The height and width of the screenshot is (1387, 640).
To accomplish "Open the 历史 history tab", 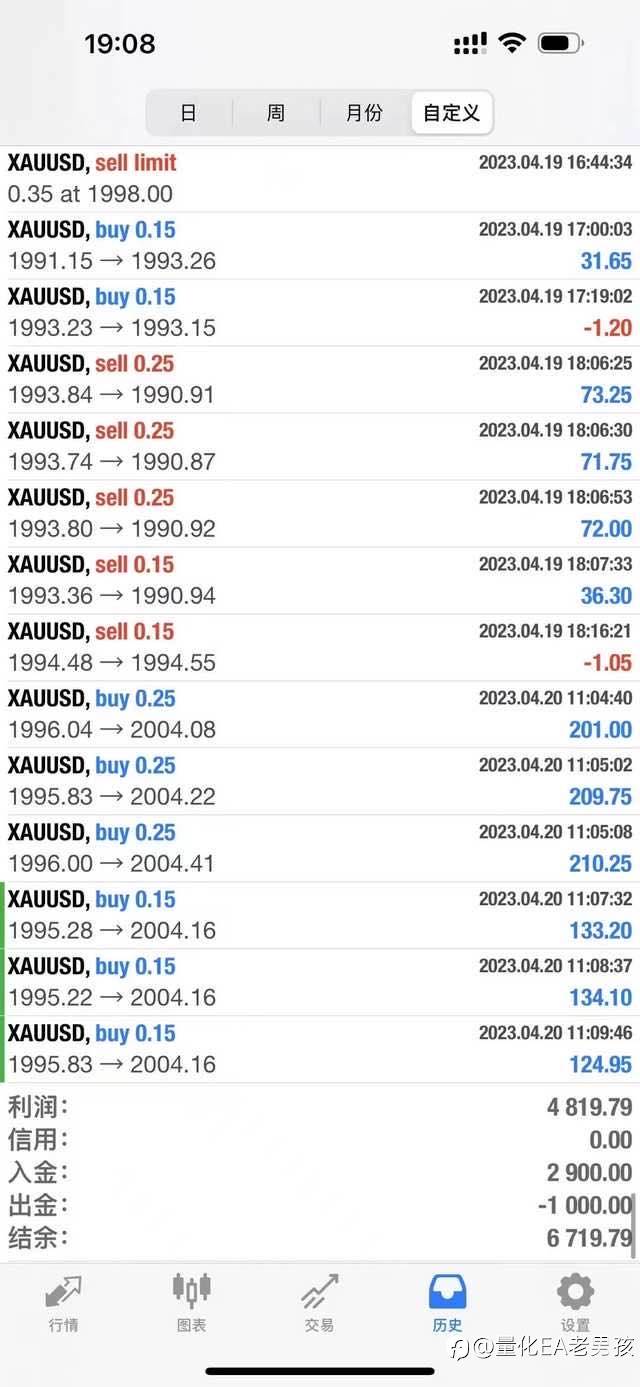I will point(447,1304).
